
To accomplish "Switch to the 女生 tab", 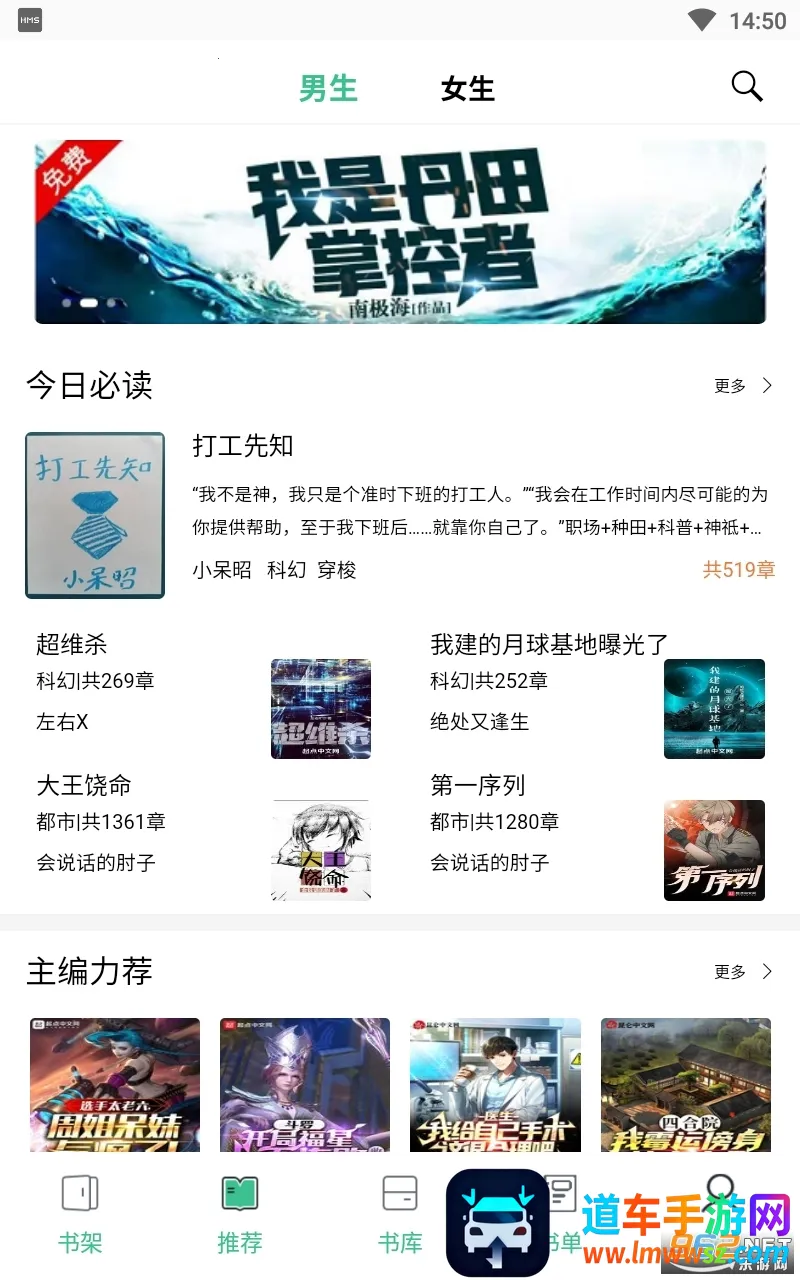I will [467, 89].
